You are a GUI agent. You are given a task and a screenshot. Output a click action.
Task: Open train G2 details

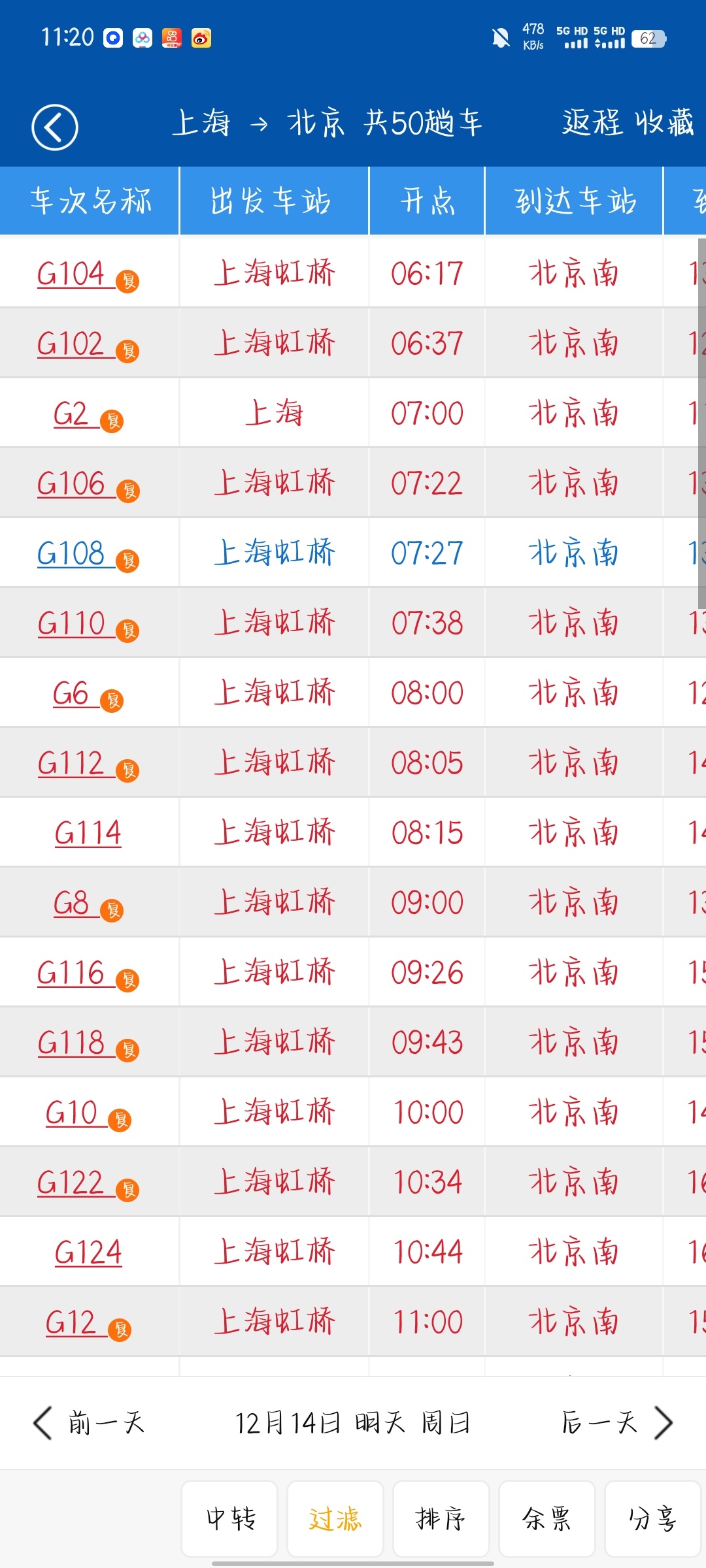point(71,414)
